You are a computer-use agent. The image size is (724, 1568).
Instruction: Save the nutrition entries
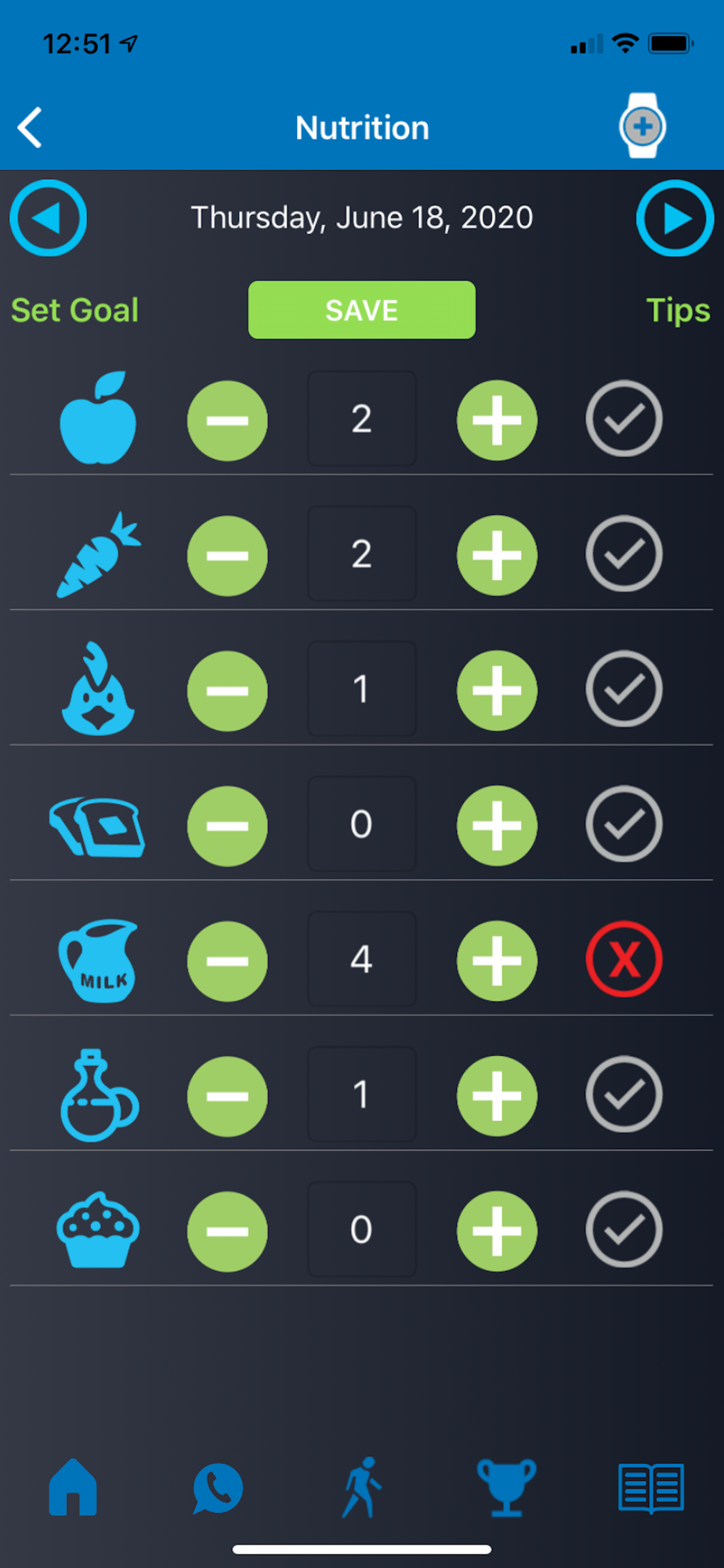point(361,310)
